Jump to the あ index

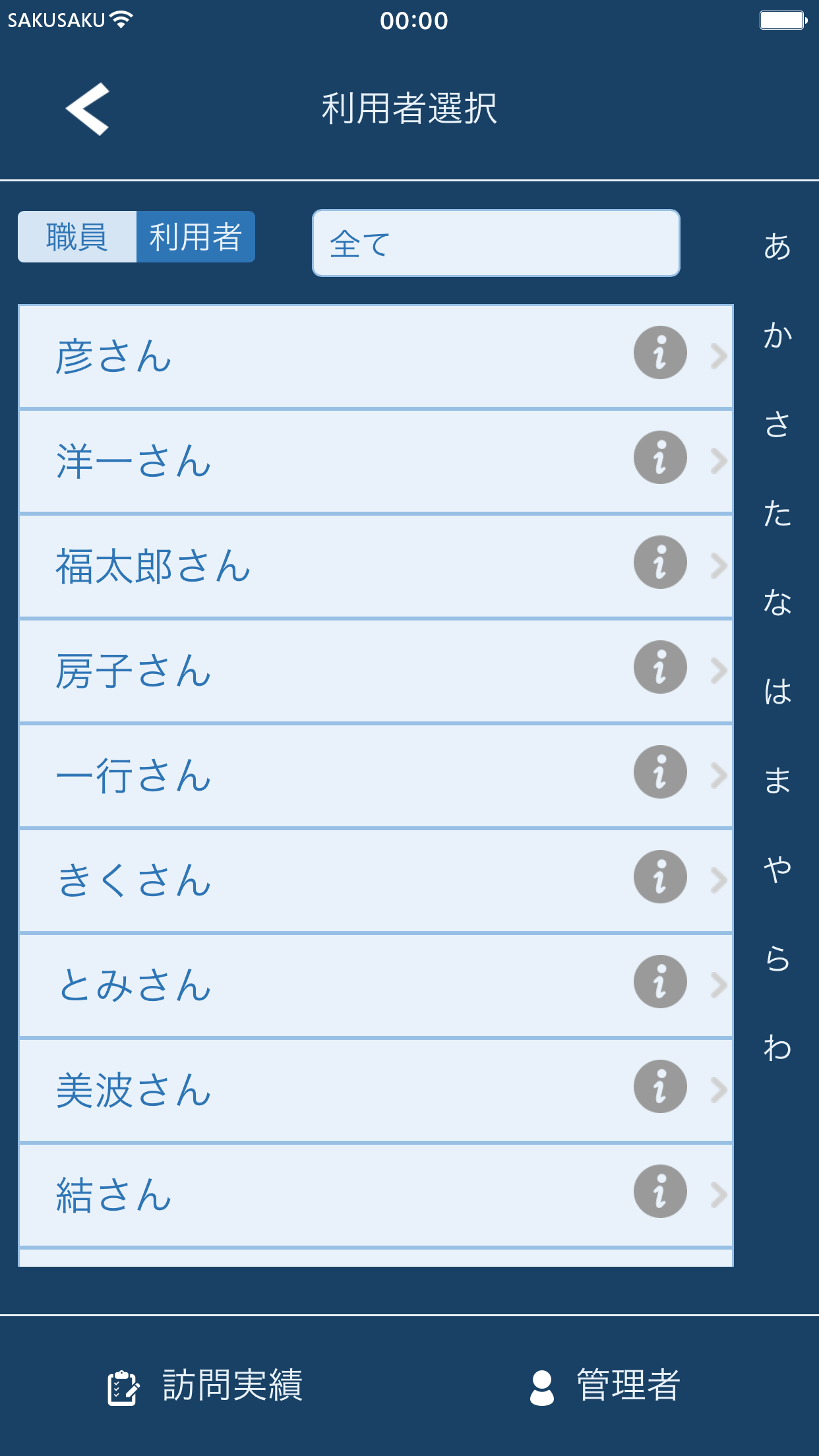777,247
